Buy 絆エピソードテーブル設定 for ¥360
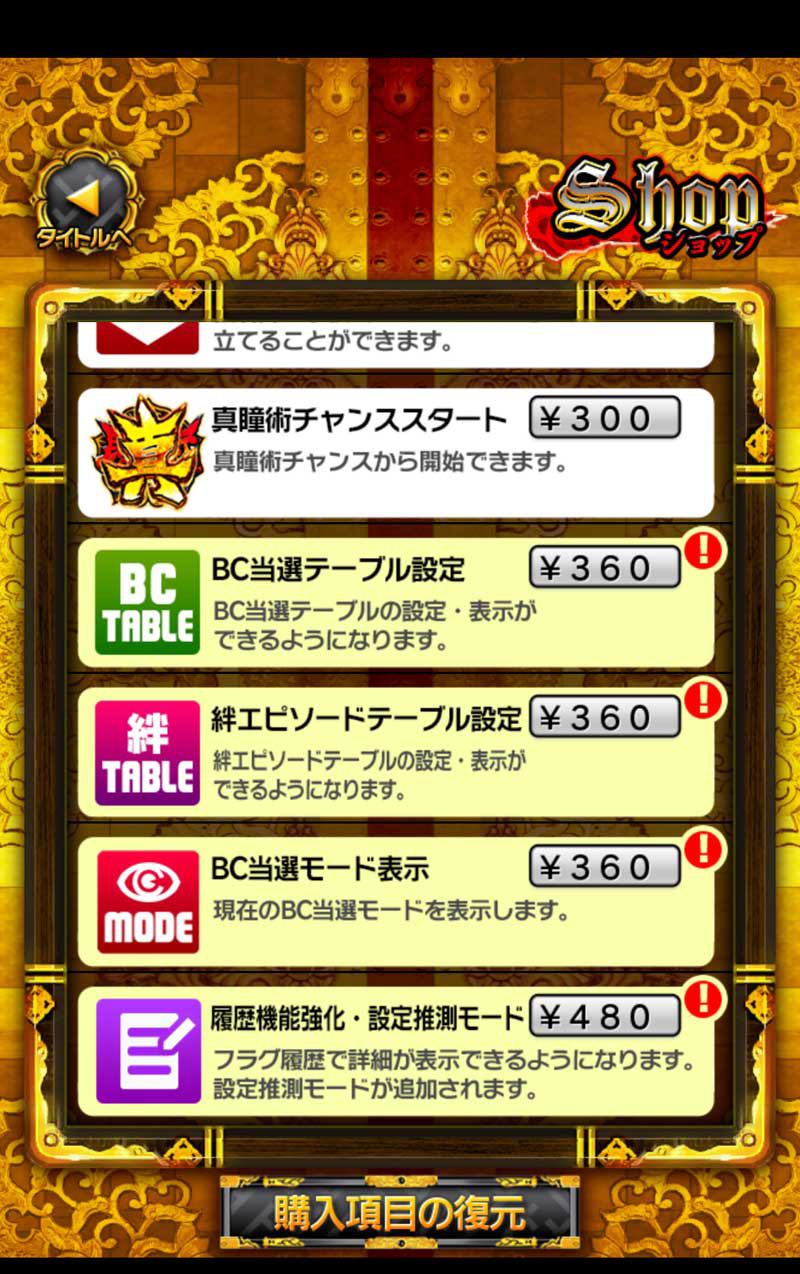Screen dimensions: 800x1274 [x=604, y=717]
